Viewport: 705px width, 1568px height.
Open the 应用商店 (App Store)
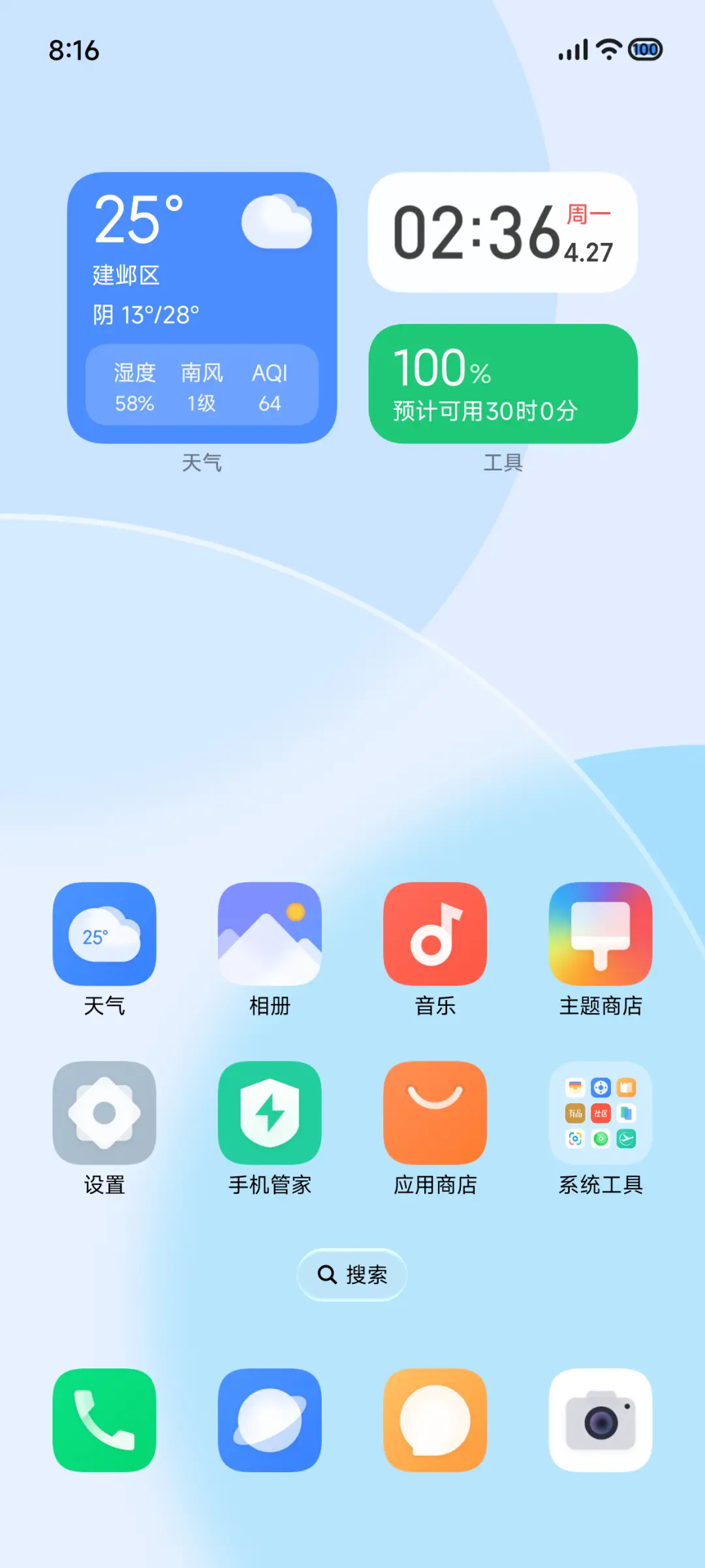coord(435,1113)
